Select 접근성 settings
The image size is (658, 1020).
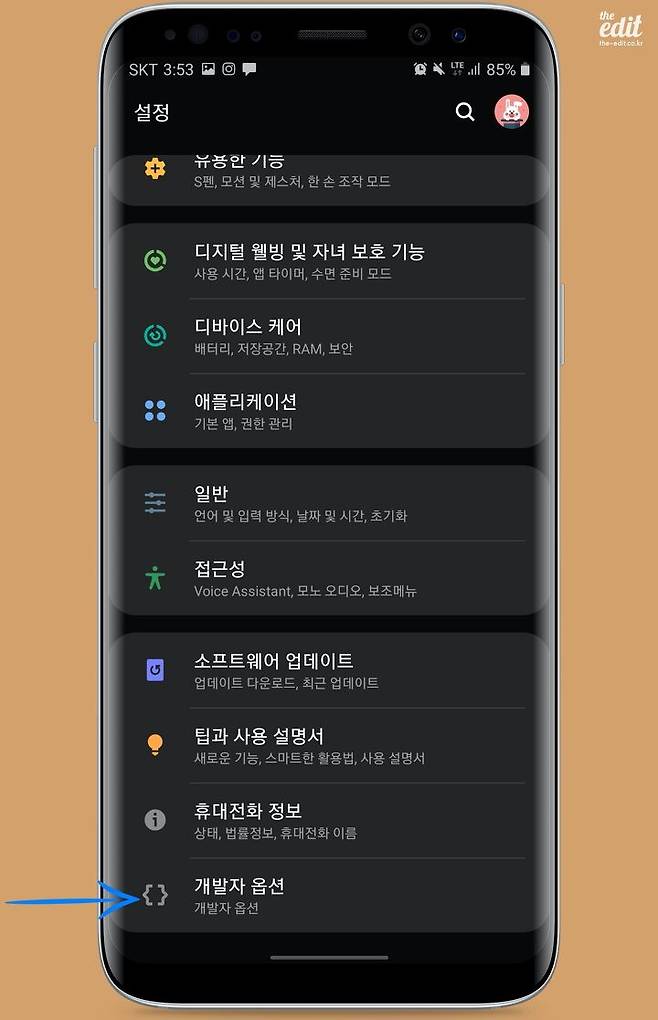point(330,579)
